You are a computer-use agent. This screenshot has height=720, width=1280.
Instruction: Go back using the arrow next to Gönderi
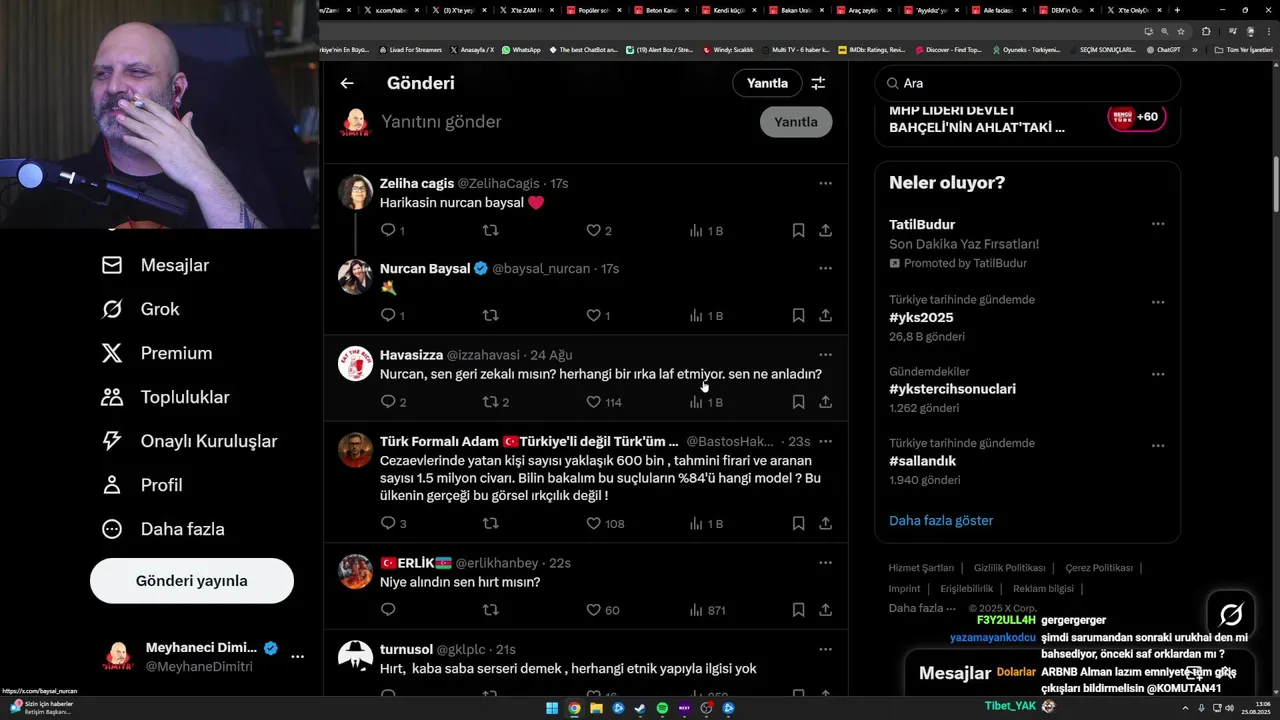[347, 84]
